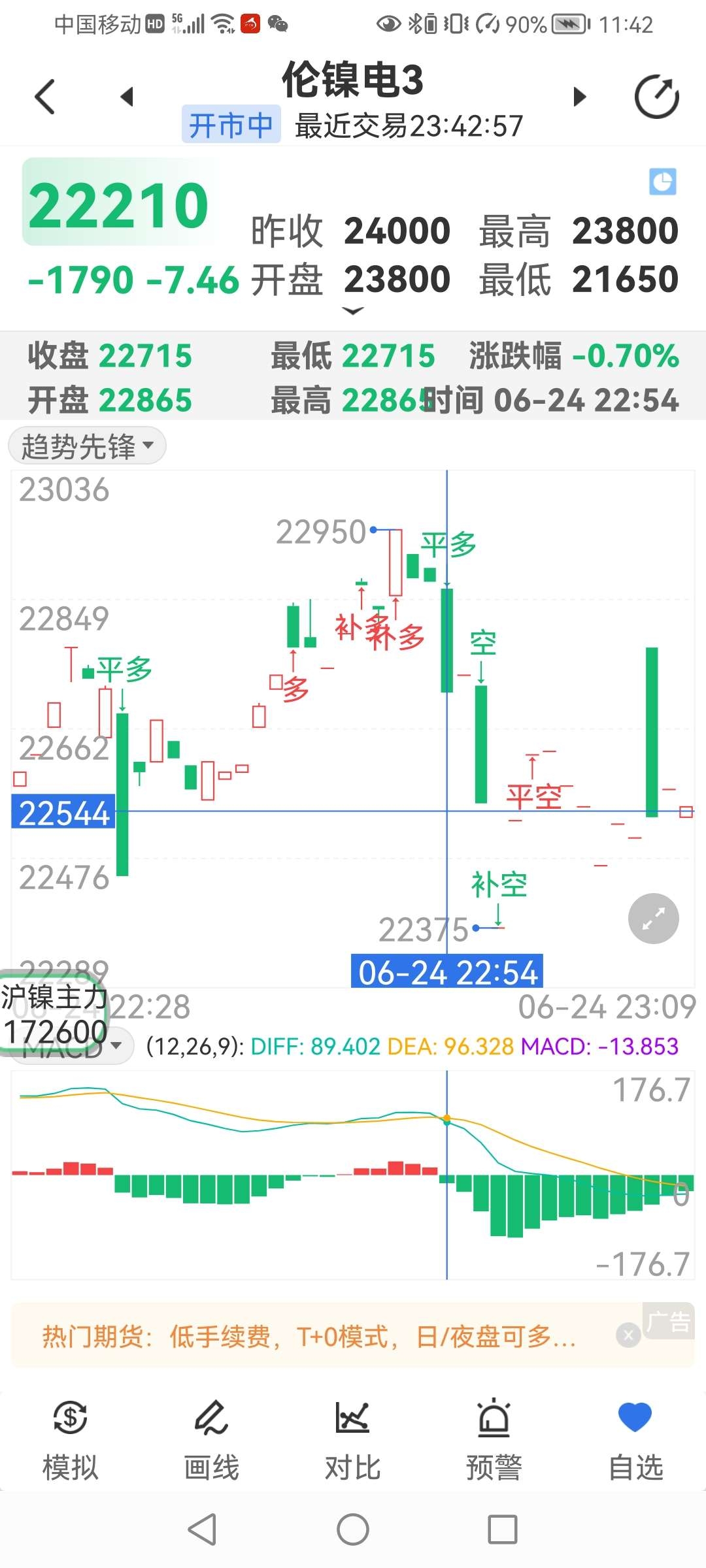Go back using the top-left arrow
Screen dimensions: 706x1568
point(45,97)
